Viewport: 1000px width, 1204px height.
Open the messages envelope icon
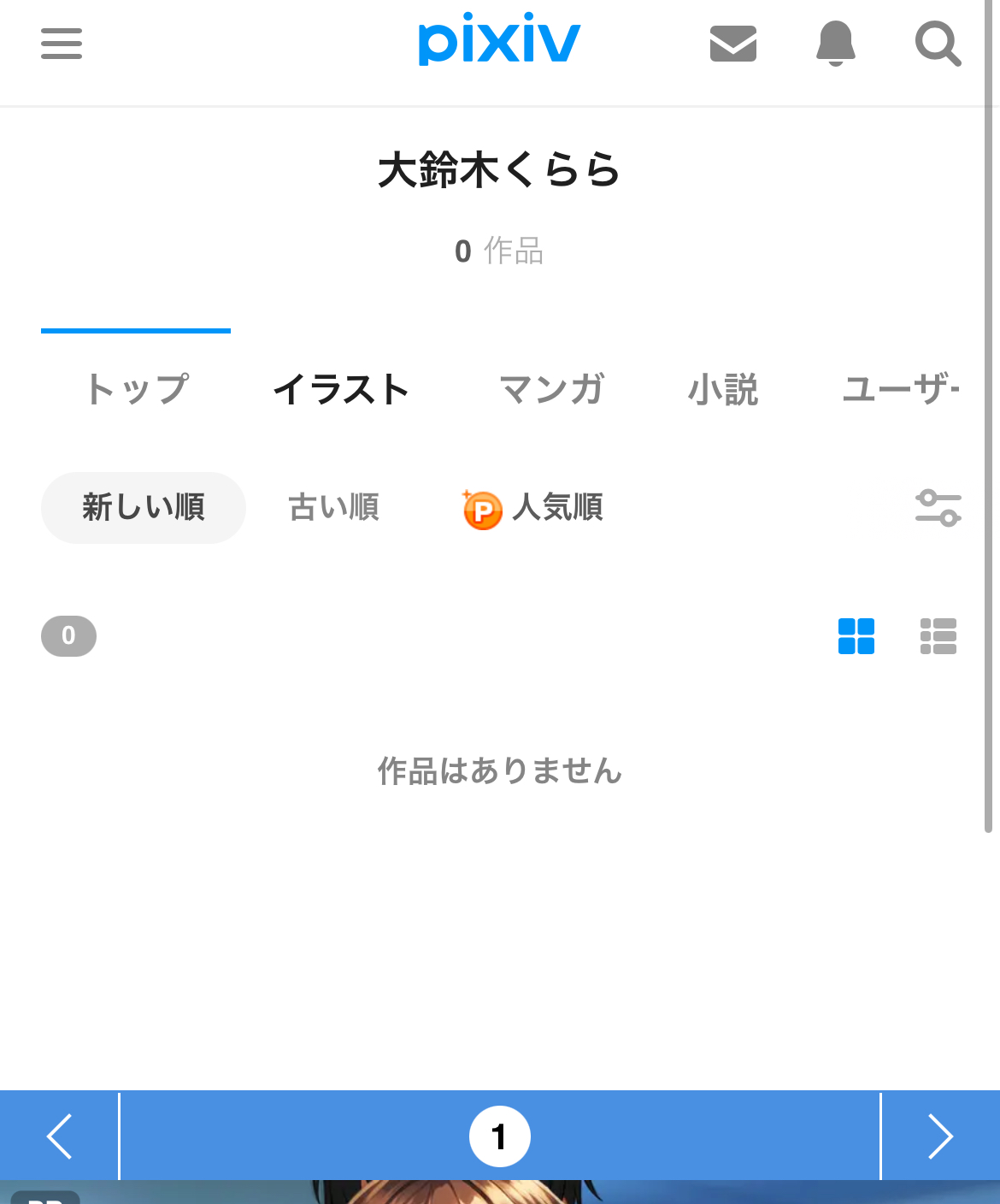(733, 44)
